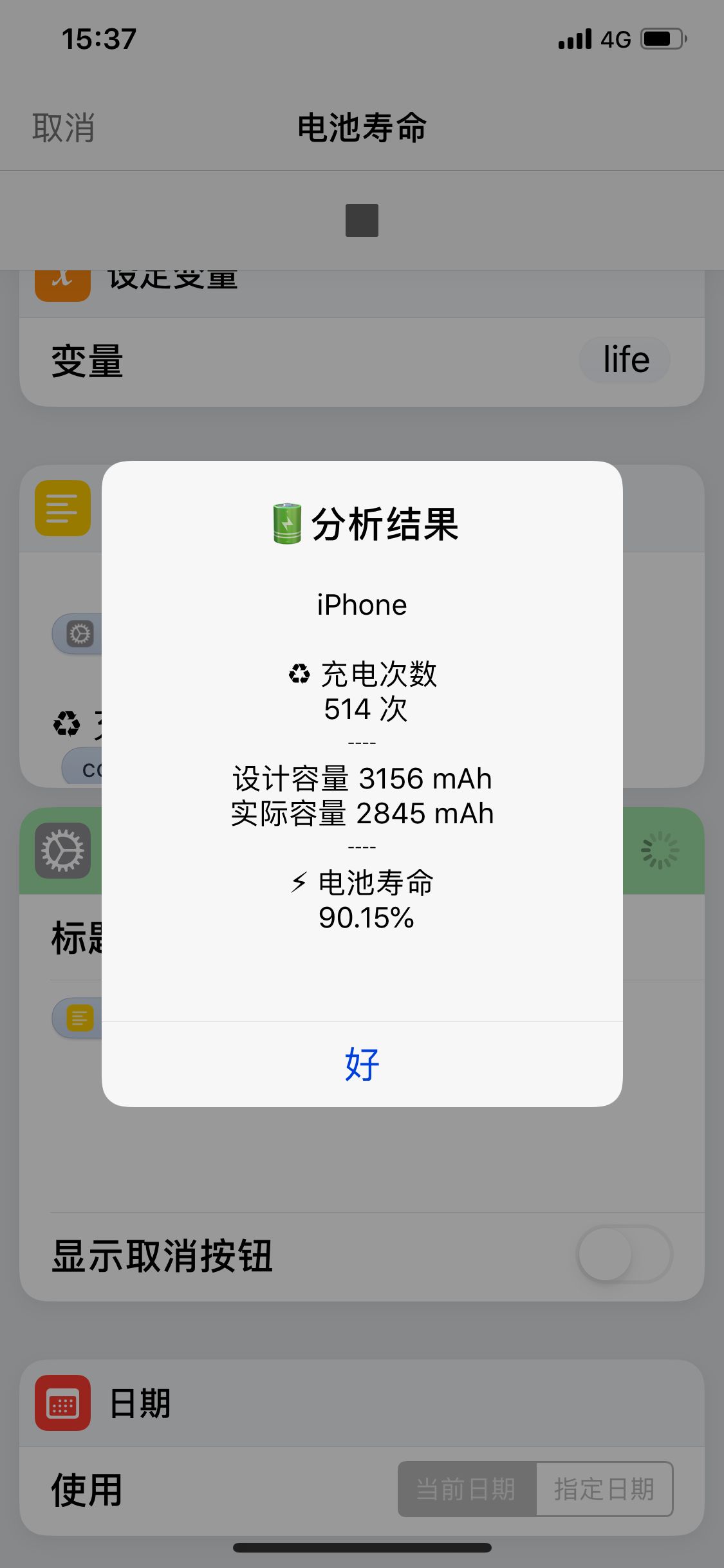Select the 当前日期 segment

coord(467,1489)
